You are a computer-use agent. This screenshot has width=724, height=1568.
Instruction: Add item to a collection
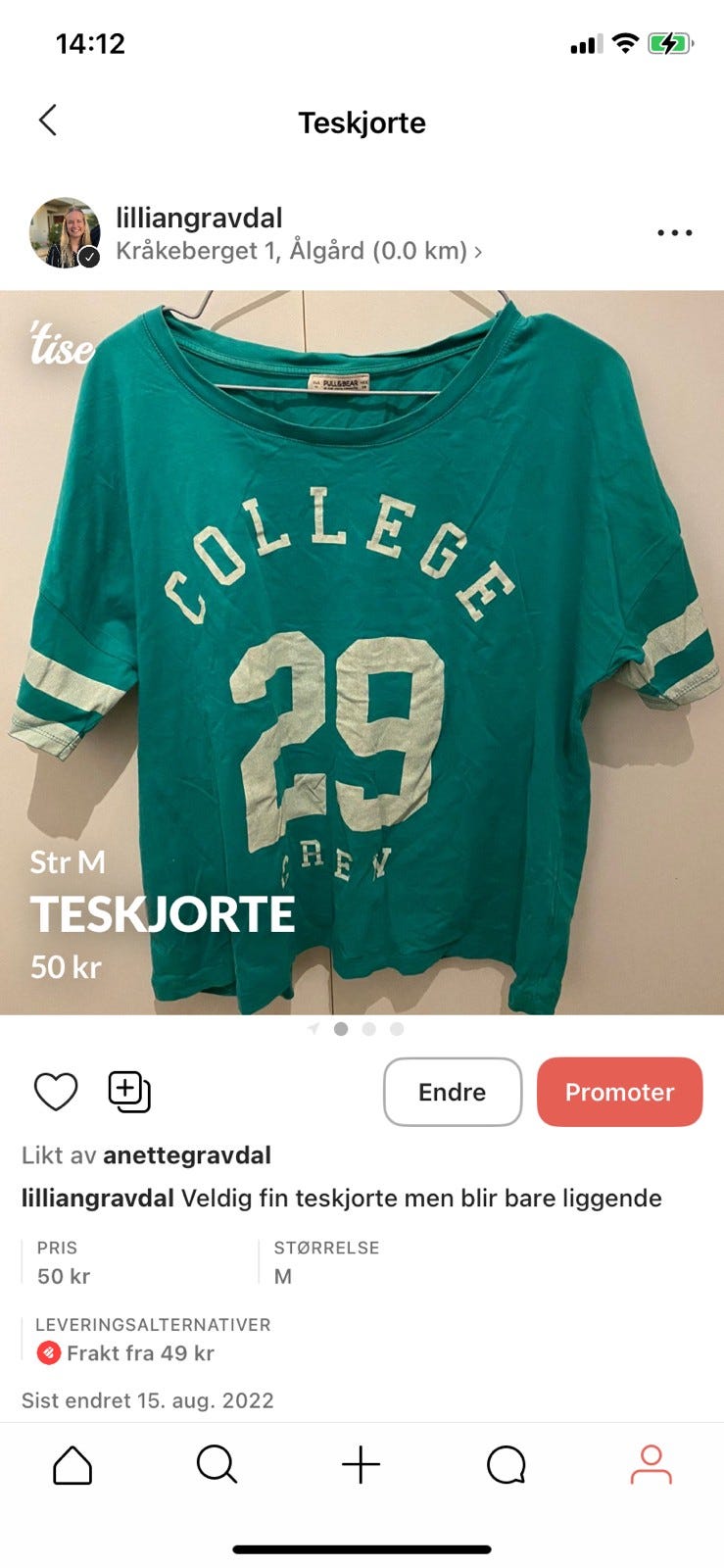click(x=129, y=1092)
